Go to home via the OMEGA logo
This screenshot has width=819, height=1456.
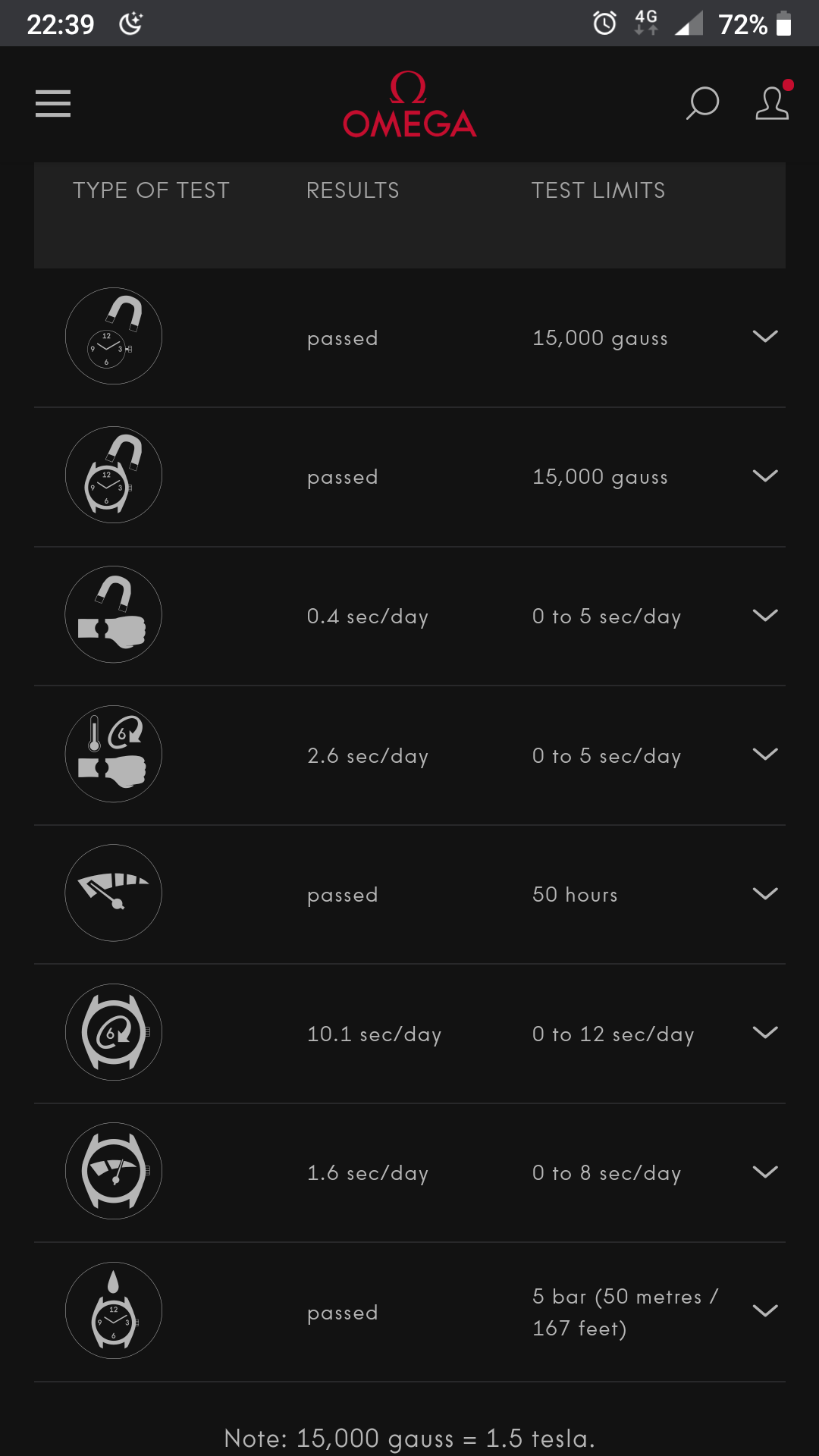click(x=409, y=105)
